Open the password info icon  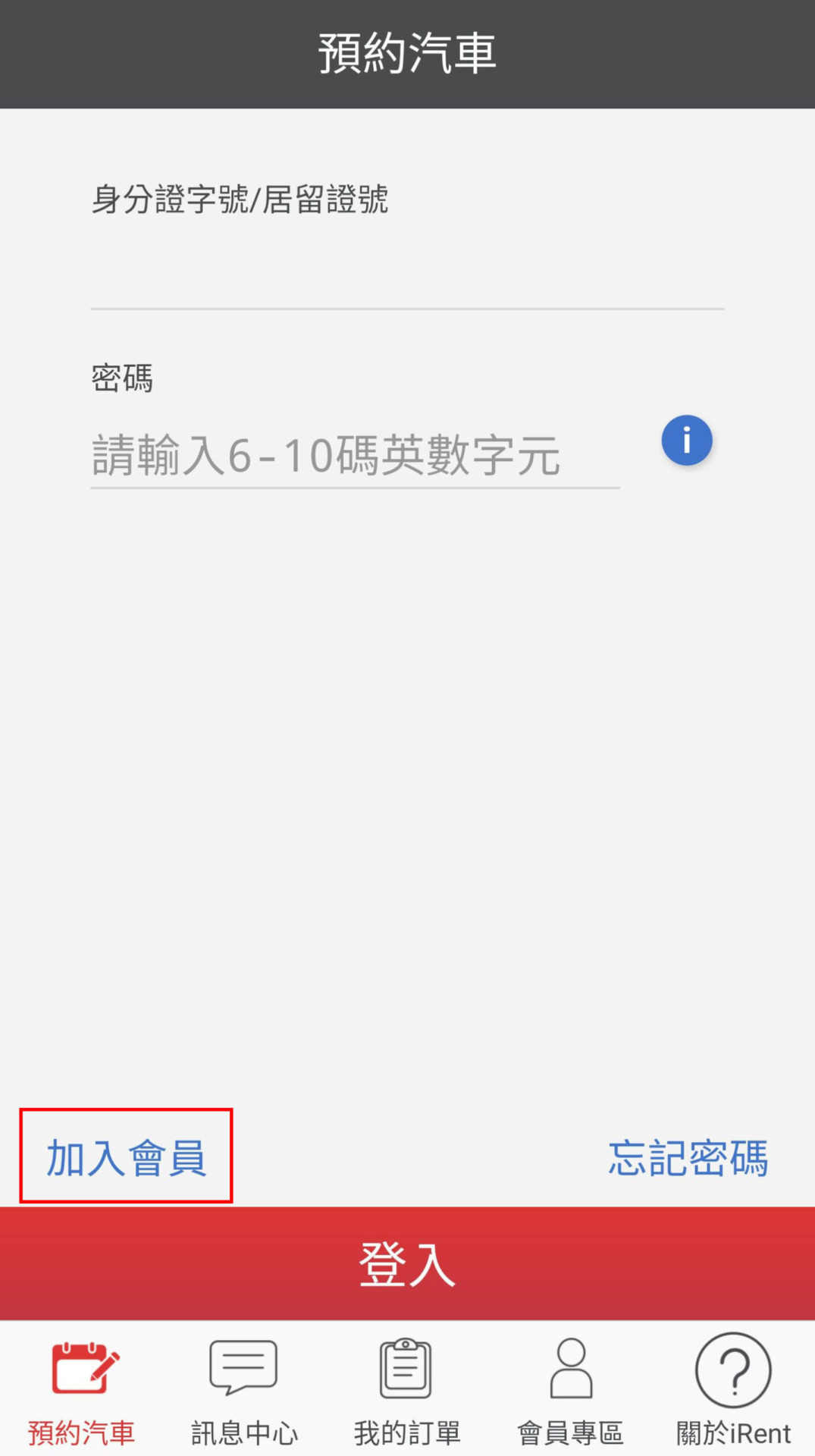tap(686, 441)
